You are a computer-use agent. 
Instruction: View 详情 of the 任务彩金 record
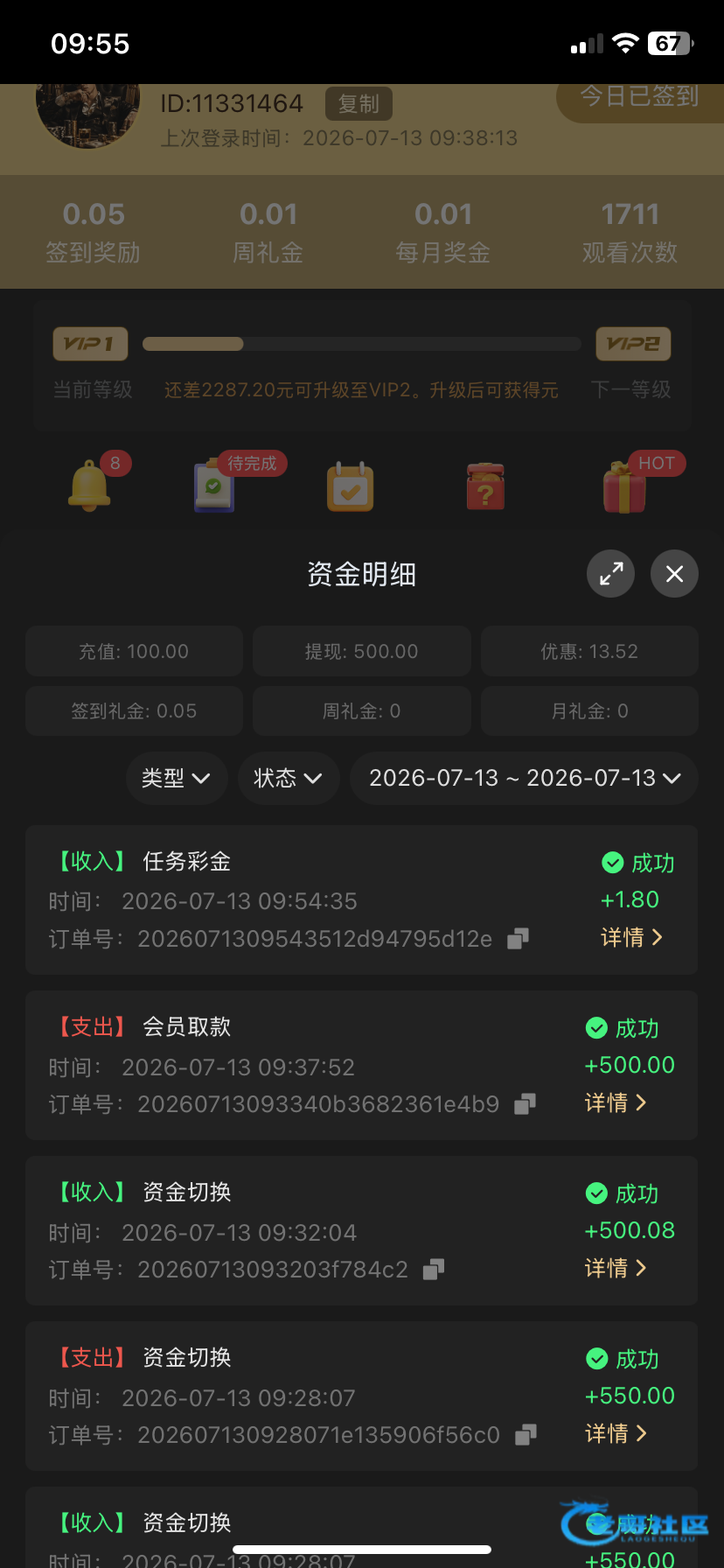[632, 937]
